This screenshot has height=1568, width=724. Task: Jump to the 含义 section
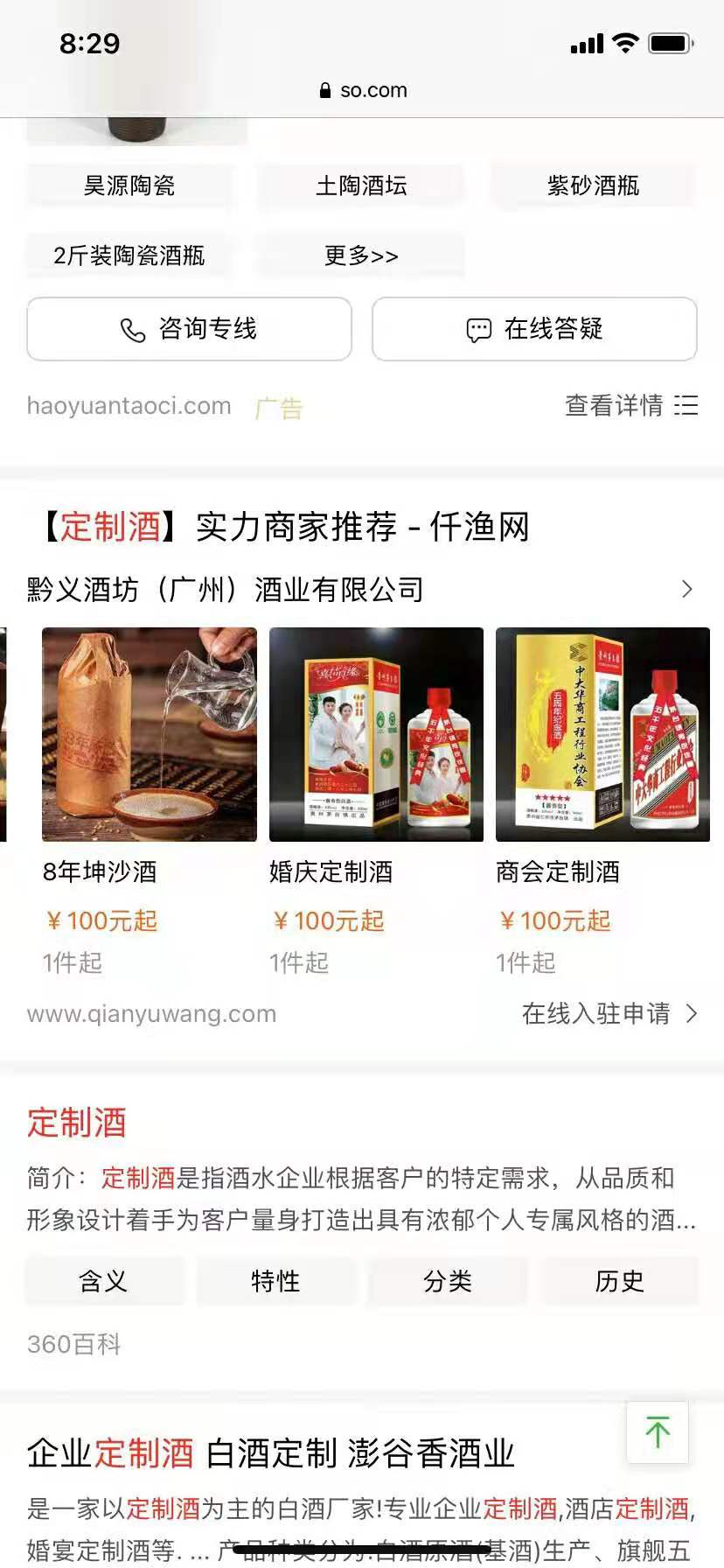[104, 1281]
